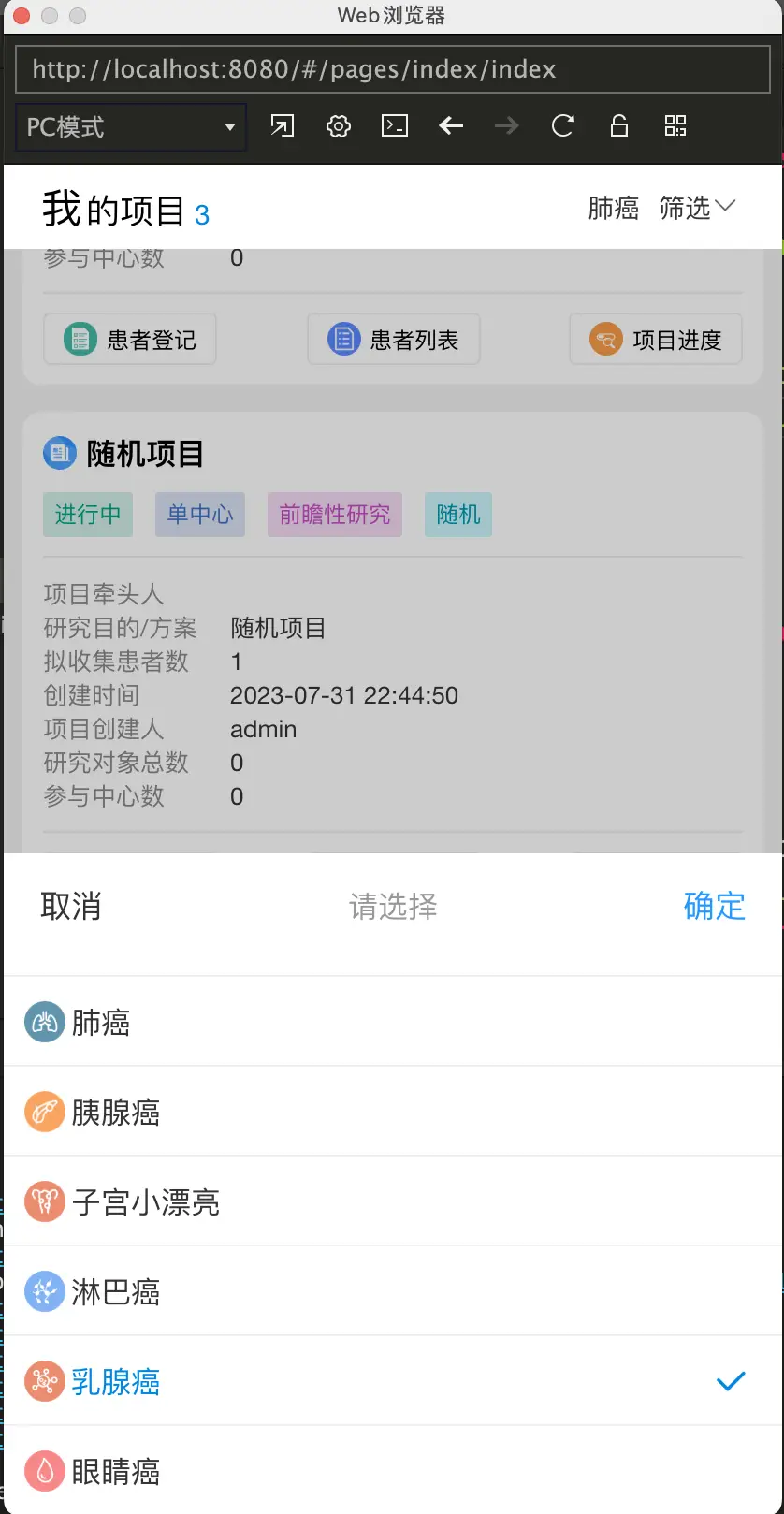Pick 子宫小漂亮 from the list

point(393,1201)
